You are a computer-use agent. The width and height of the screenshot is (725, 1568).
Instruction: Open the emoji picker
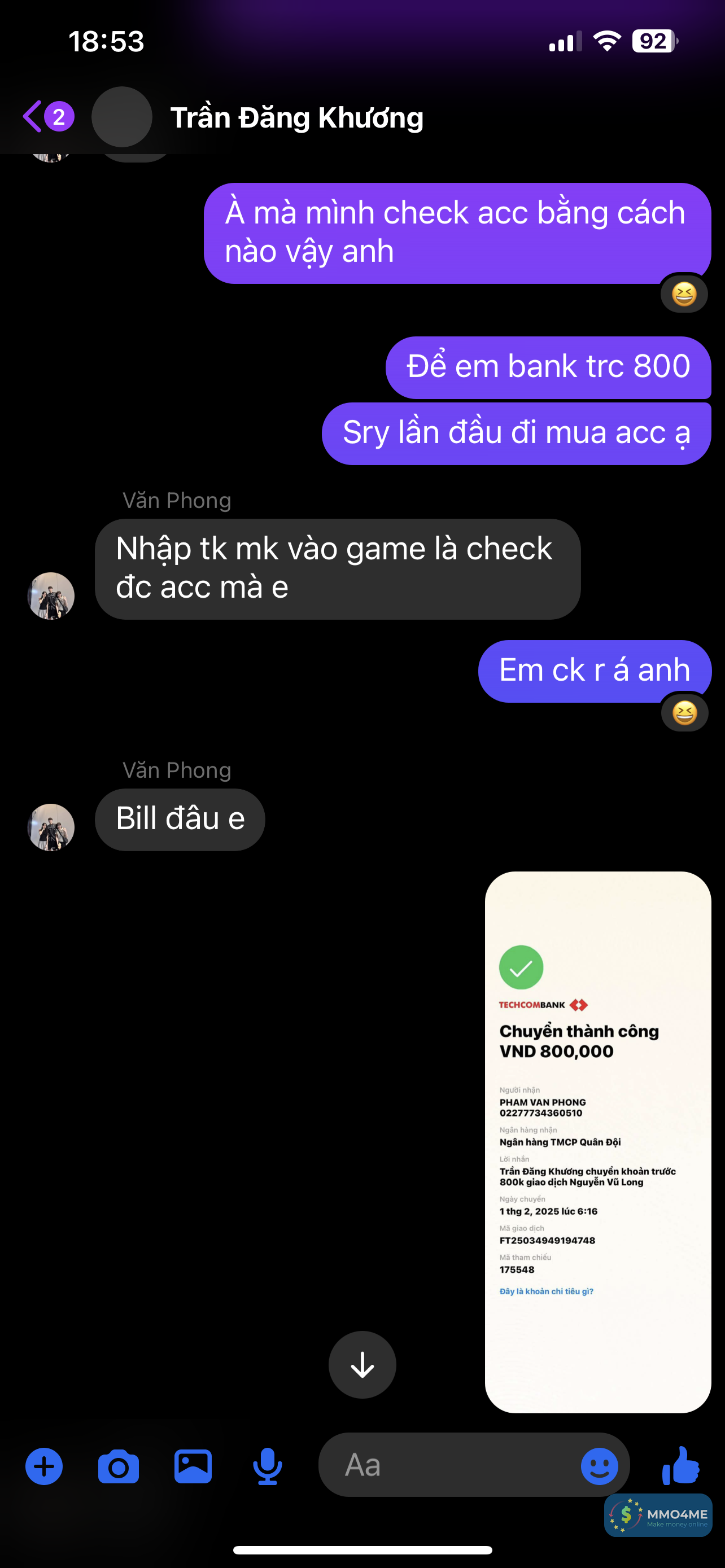tap(599, 1466)
